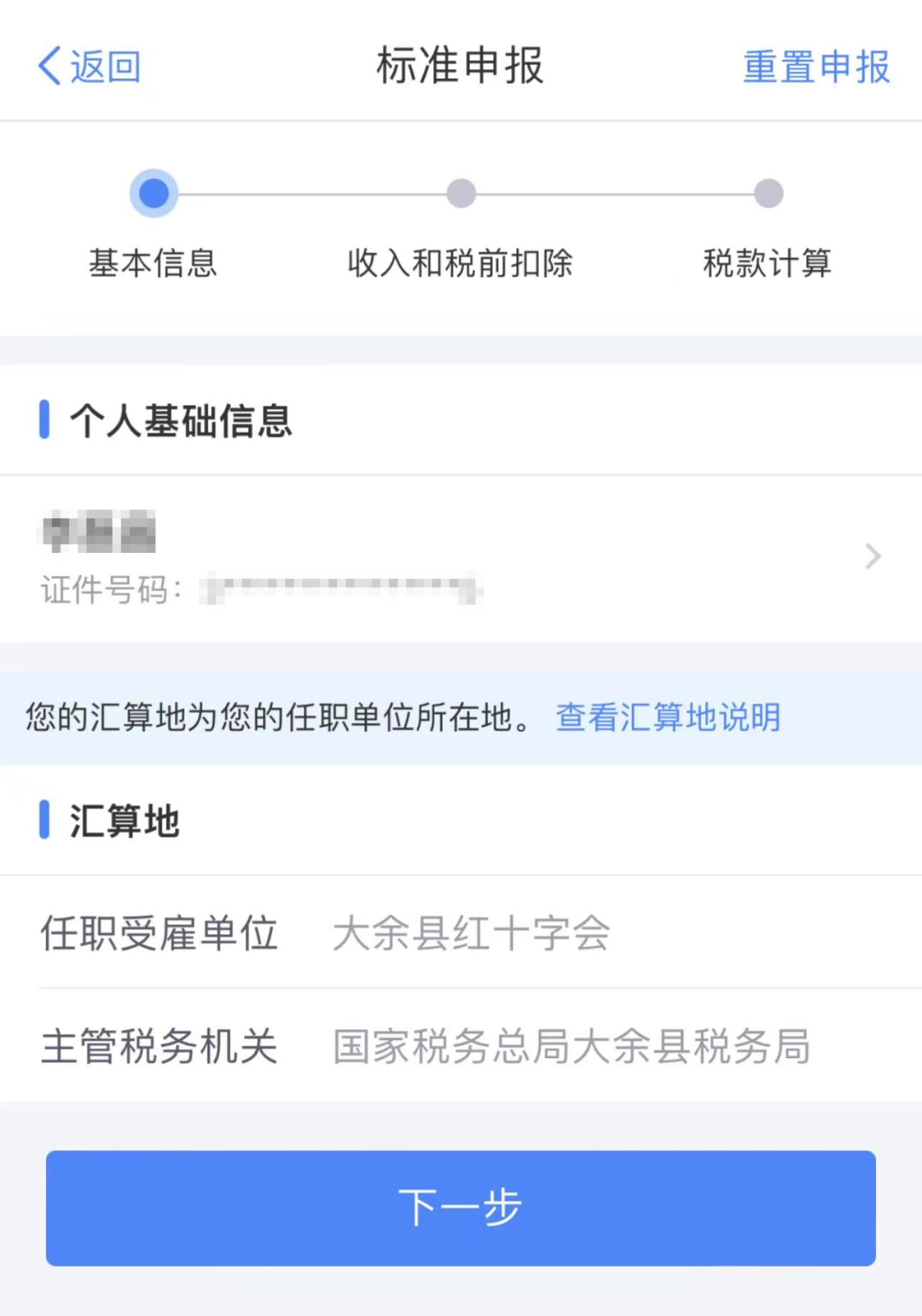
Task: Tap 重置申报 to reset the declaration
Action: [815, 67]
